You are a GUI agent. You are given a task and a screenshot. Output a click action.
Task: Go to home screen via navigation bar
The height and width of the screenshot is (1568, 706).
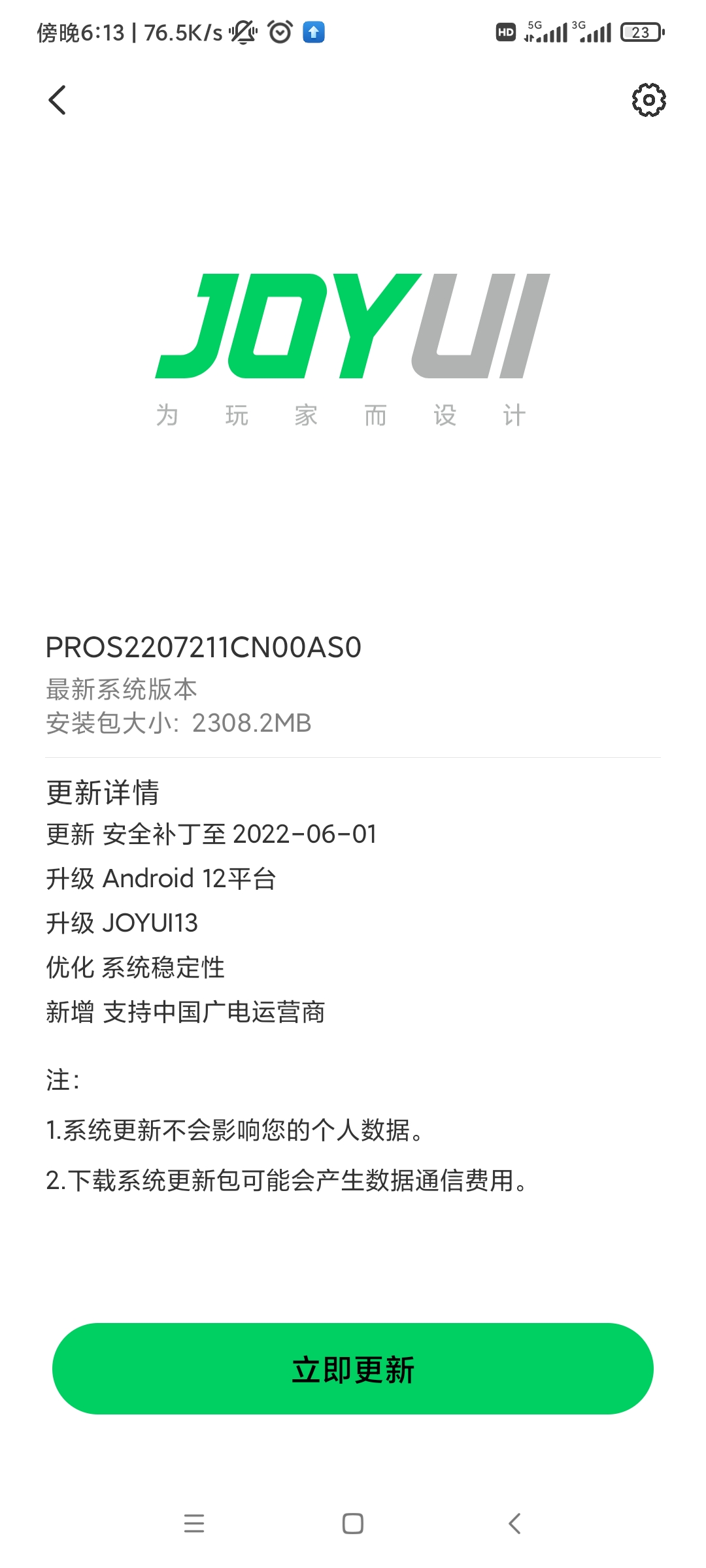coord(353,1524)
